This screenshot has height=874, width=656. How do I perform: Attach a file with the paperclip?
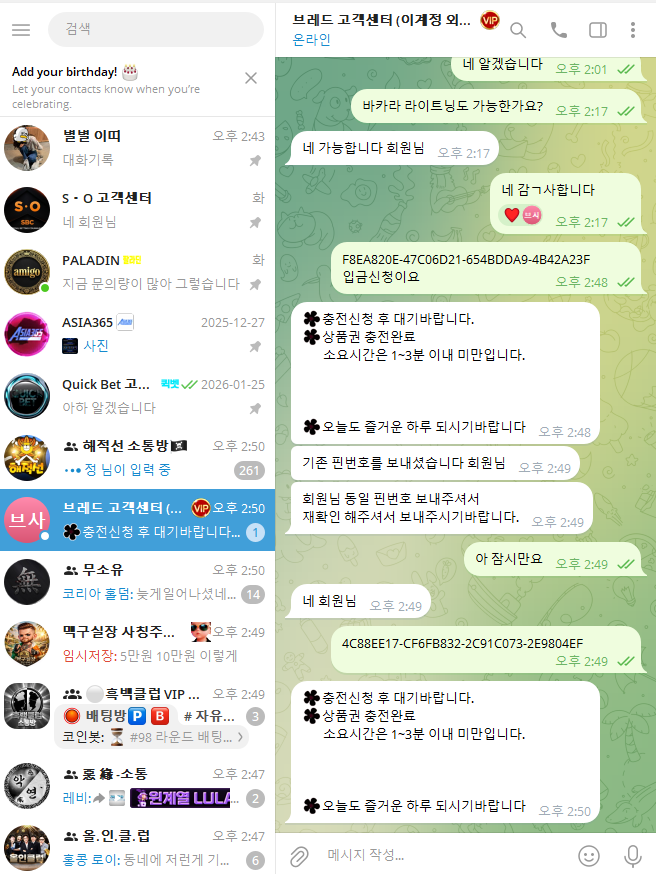[x=298, y=855]
